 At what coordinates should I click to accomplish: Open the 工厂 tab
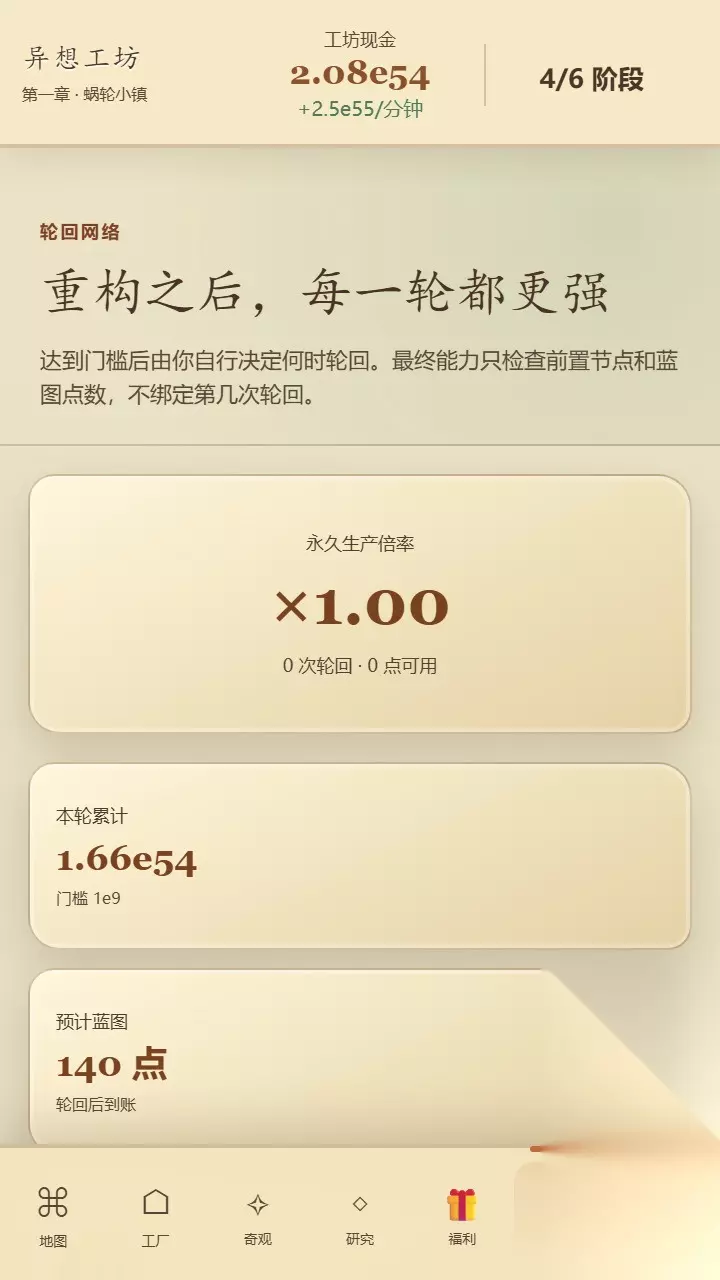(156, 1214)
